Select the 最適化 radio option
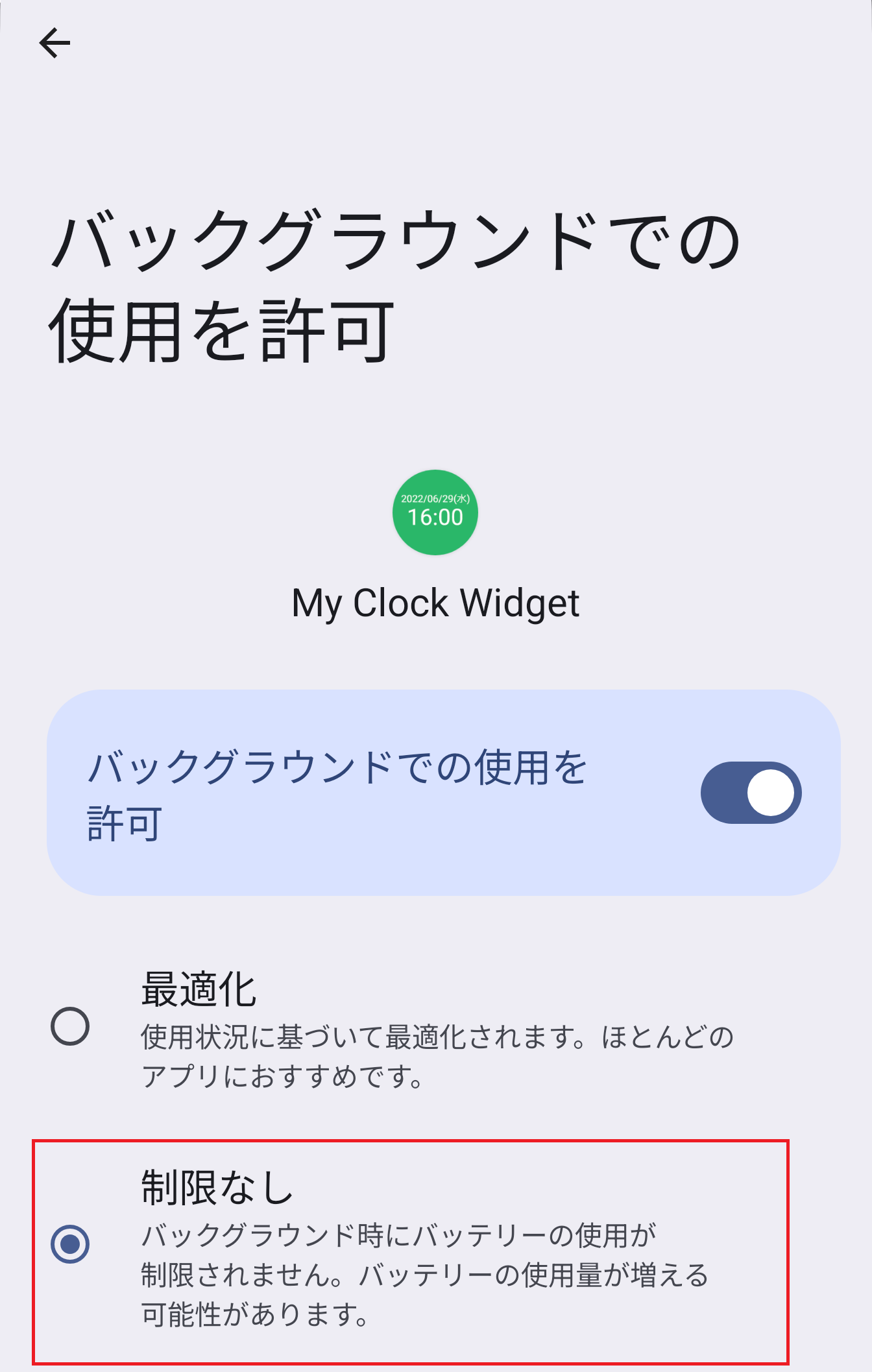Viewport: 872px width, 1372px height. [x=70, y=1026]
